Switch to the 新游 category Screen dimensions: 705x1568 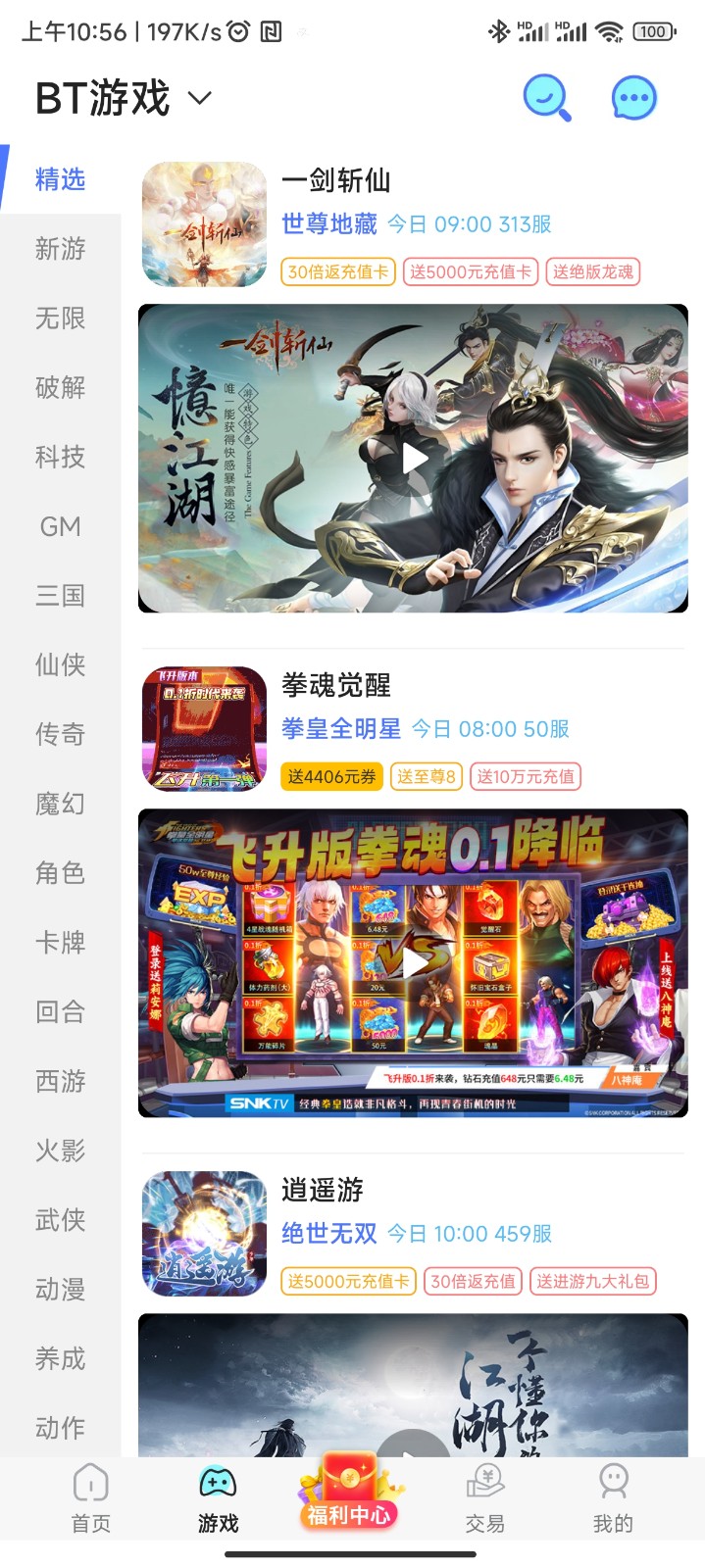(x=60, y=249)
